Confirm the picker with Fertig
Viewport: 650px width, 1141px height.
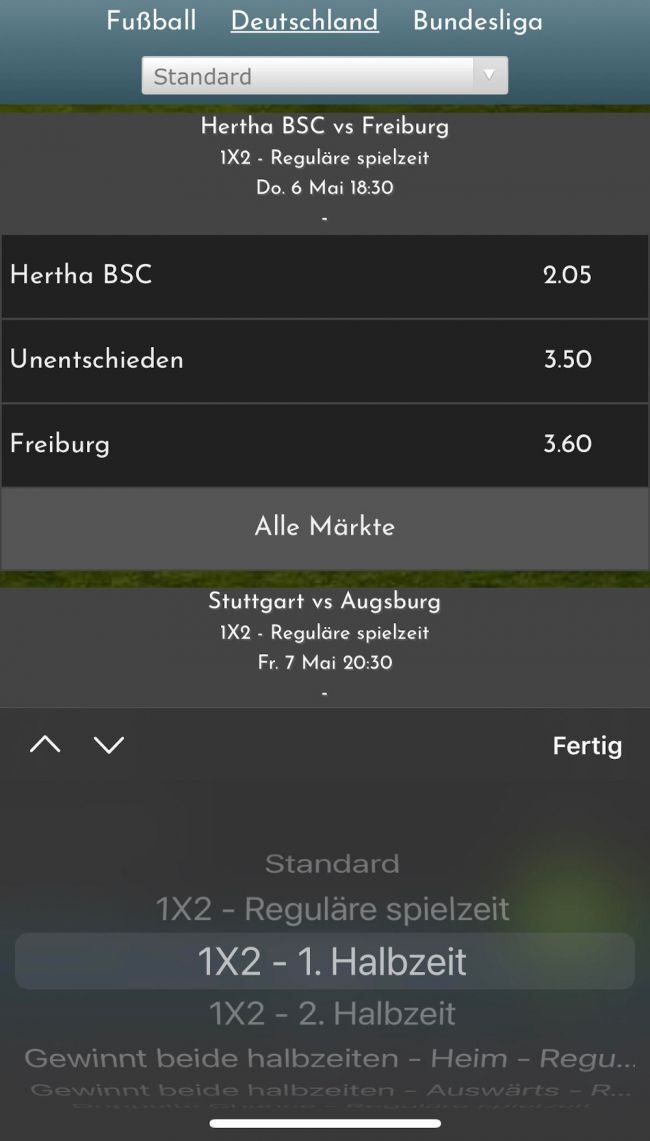pos(587,746)
